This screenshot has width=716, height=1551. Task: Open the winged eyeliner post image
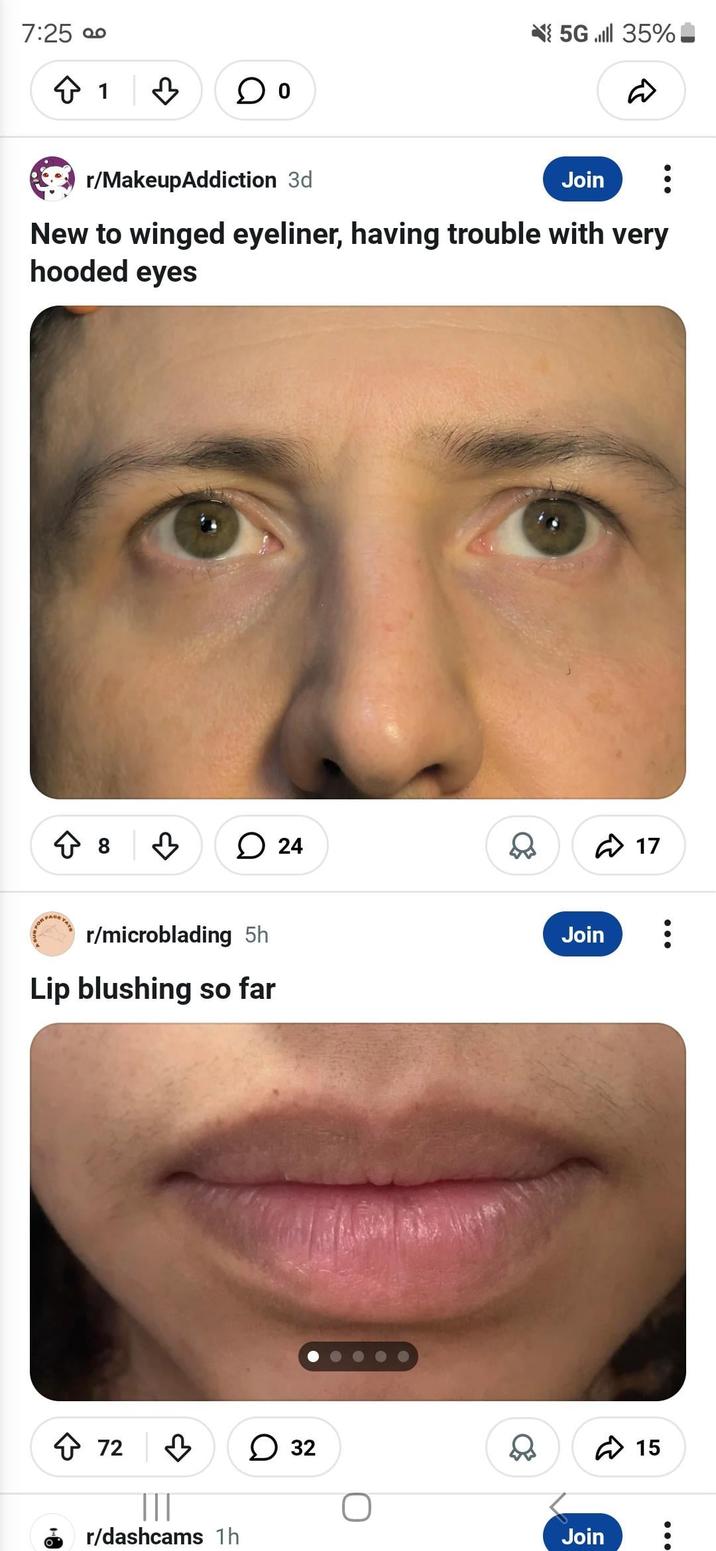pos(358,552)
